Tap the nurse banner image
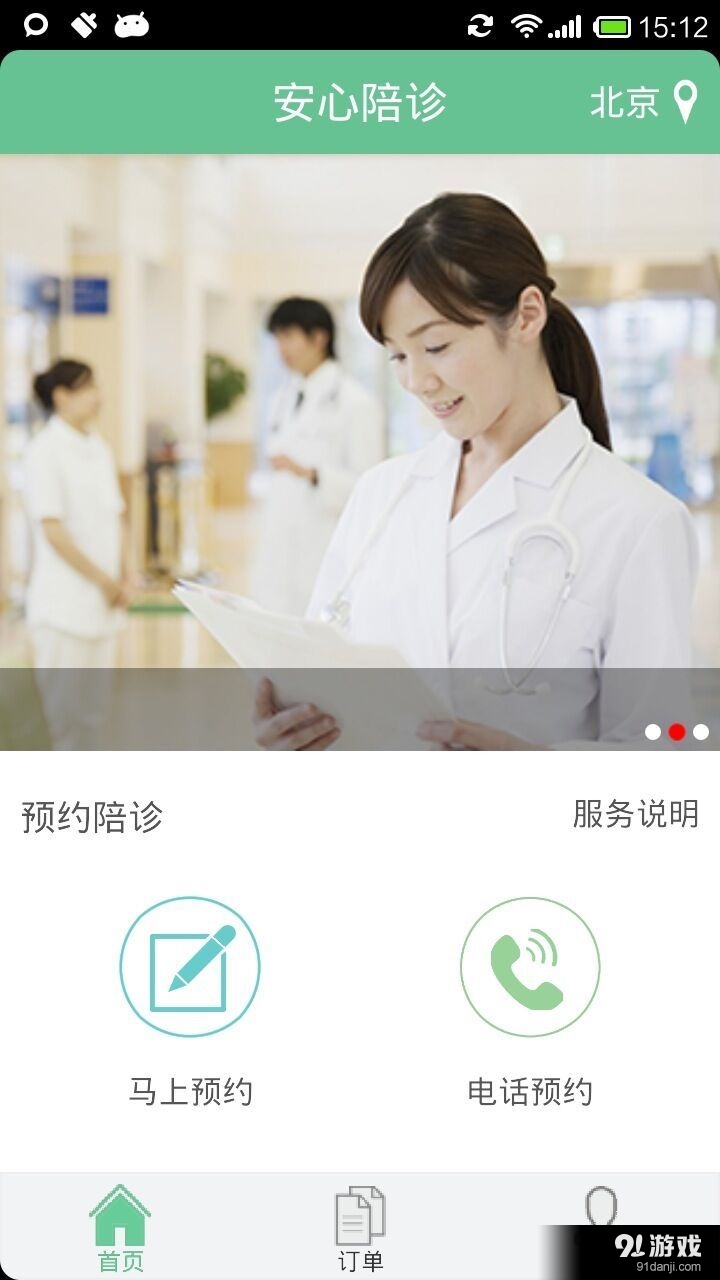 (x=360, y=450)
